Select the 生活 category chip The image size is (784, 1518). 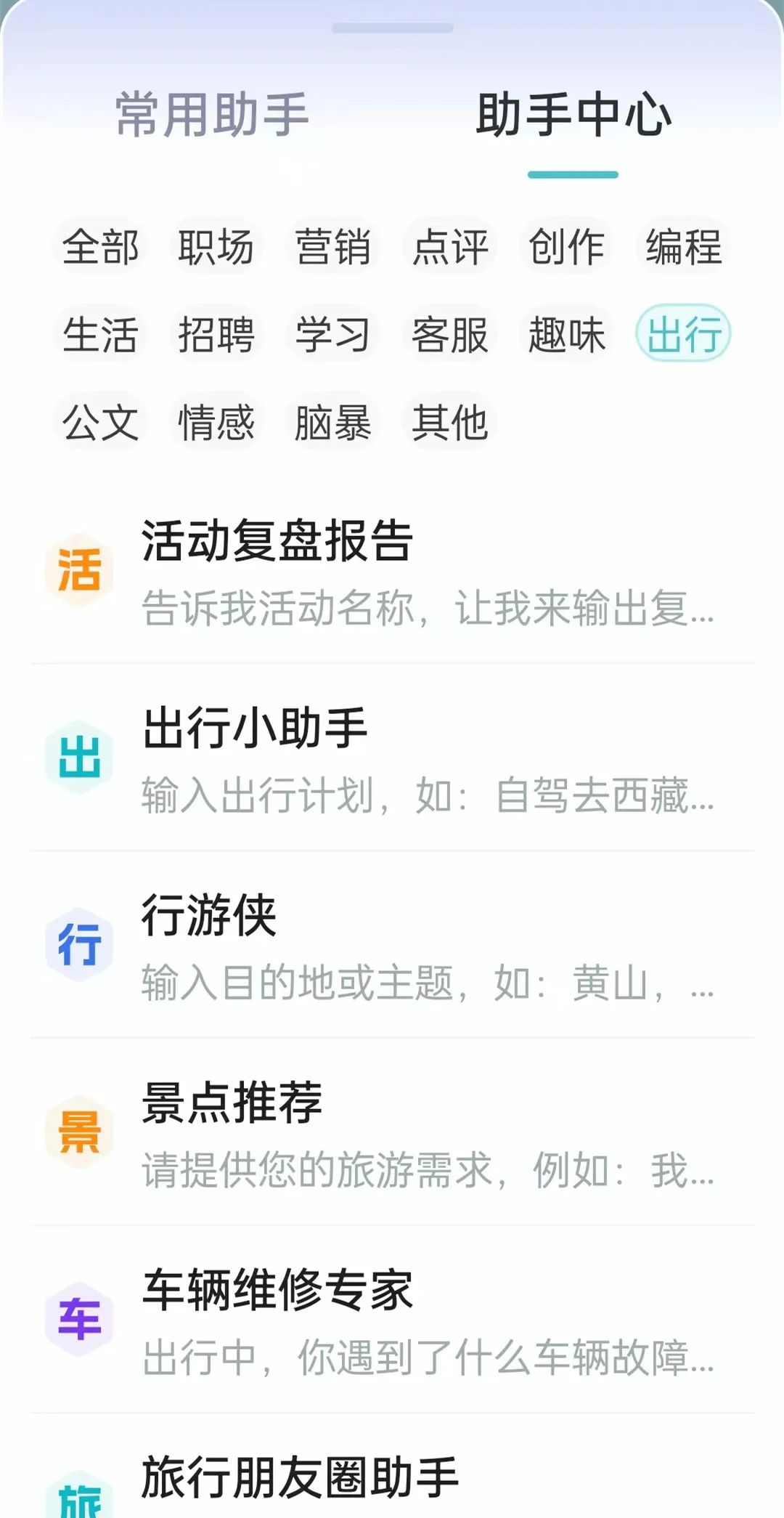[x=100, y=335]
